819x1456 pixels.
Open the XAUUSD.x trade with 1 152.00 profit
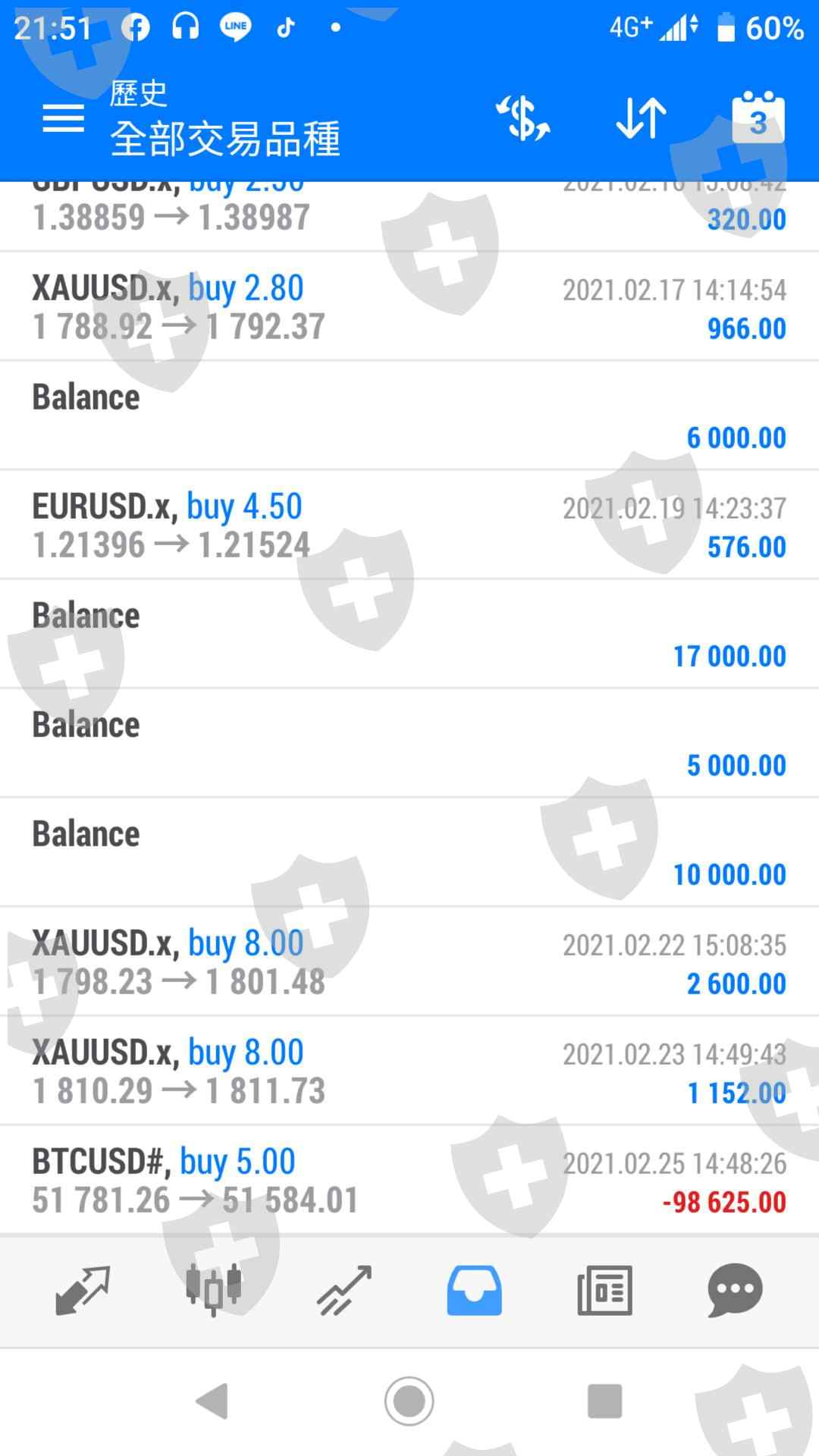click(409, 1071)
